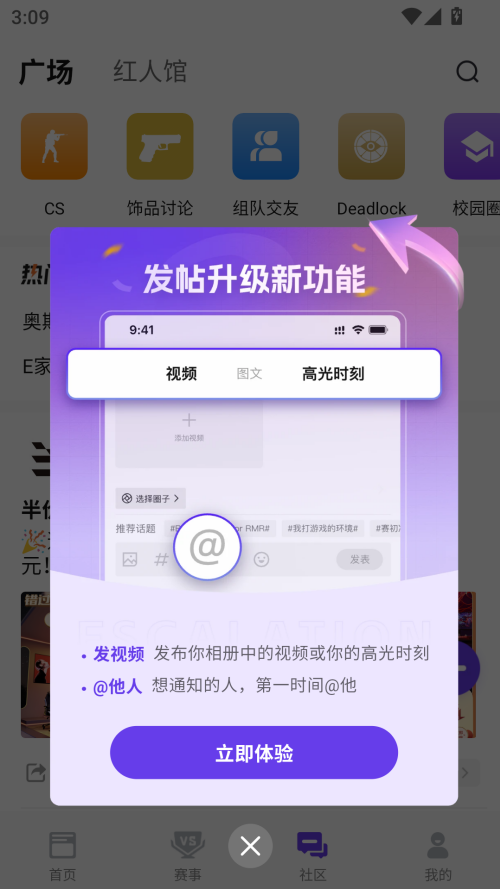Open the Deadlock circle
This screenshot has height=889, width=500.
(x=371, y=164)
